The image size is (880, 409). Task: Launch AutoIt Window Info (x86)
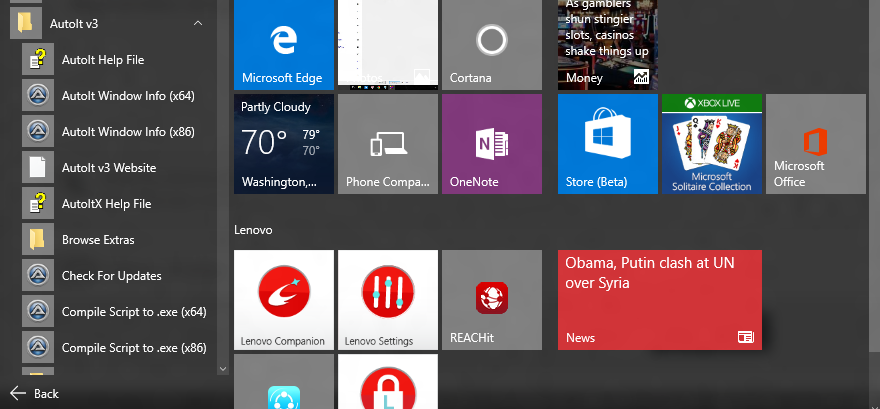127,132
